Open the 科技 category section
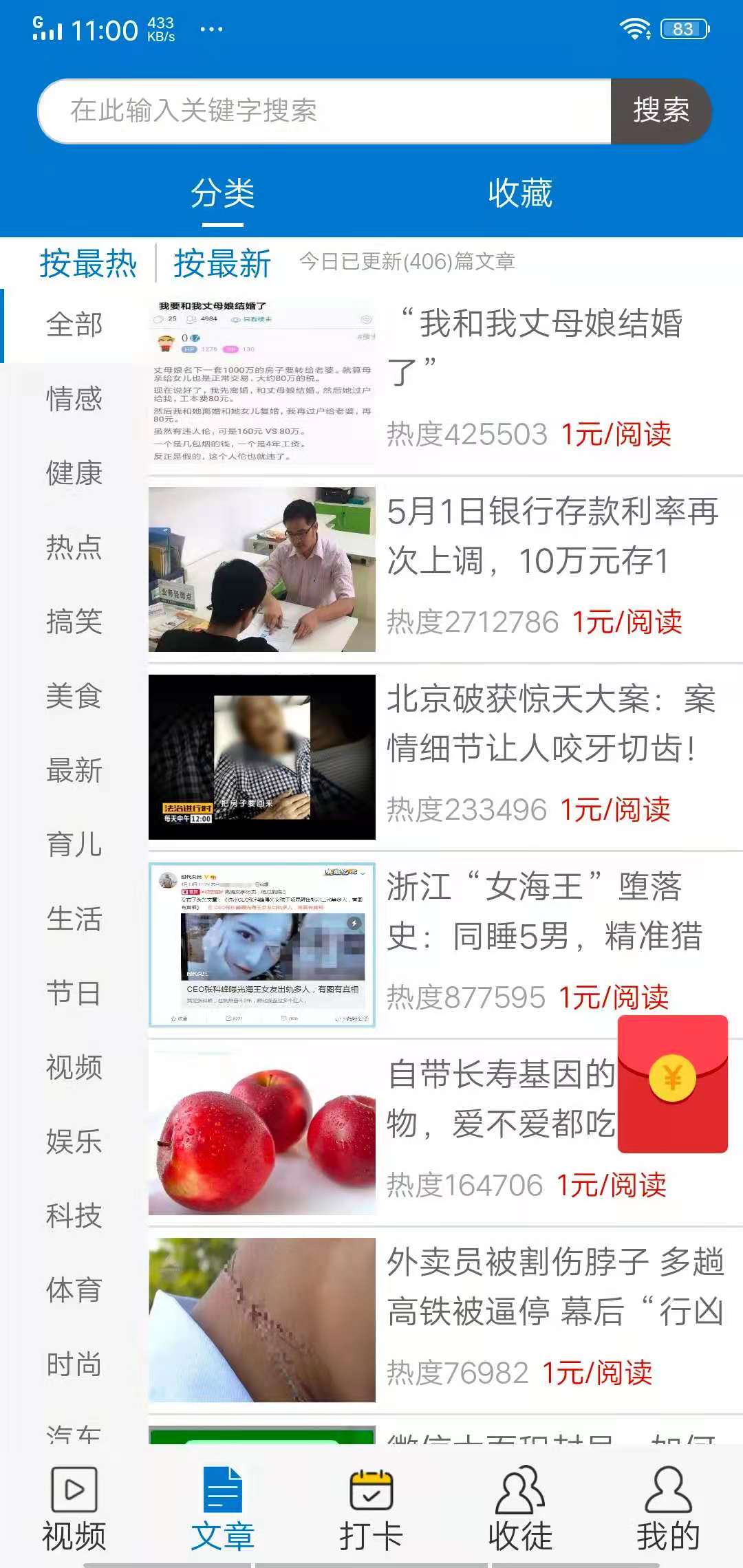Viewport: 743px width, 1568px height. coord(74,1217)
